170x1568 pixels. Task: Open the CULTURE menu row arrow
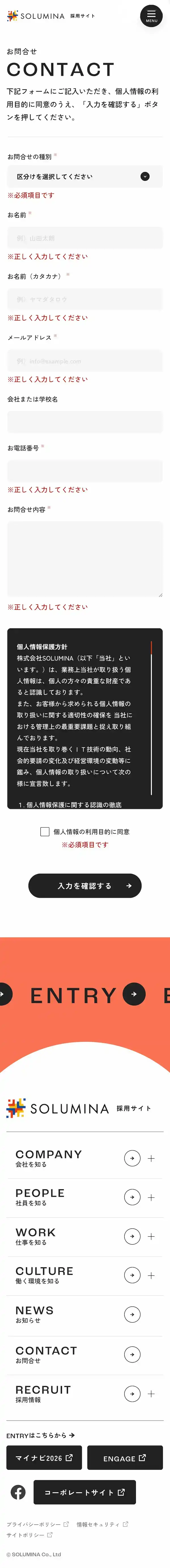point(132,1275)
